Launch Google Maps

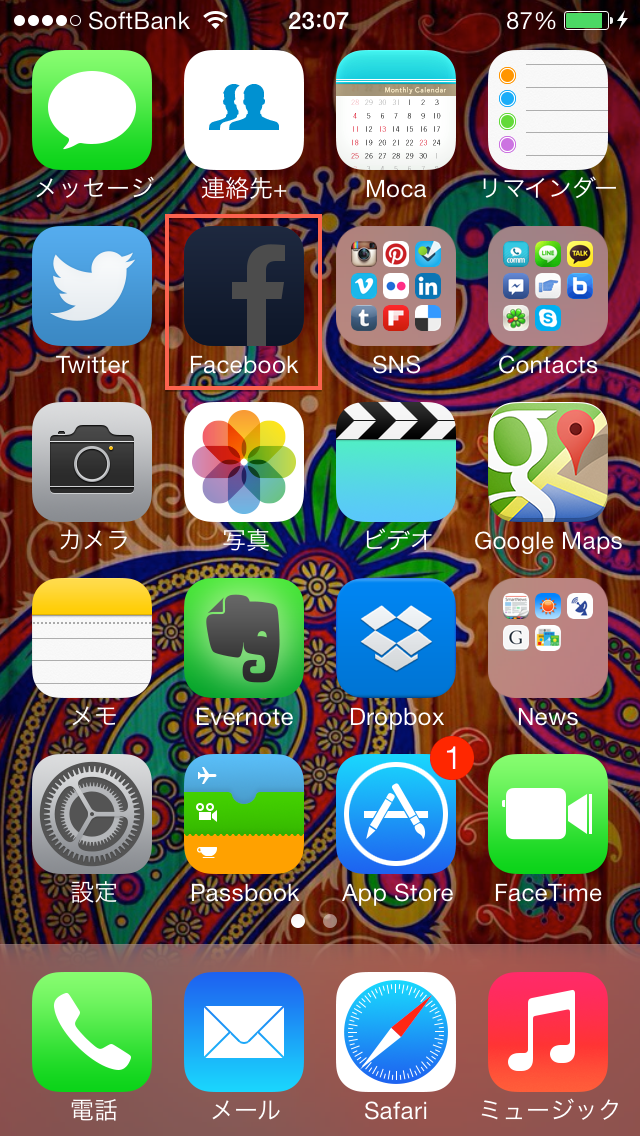pyautogui.click(x=548, y=462)
